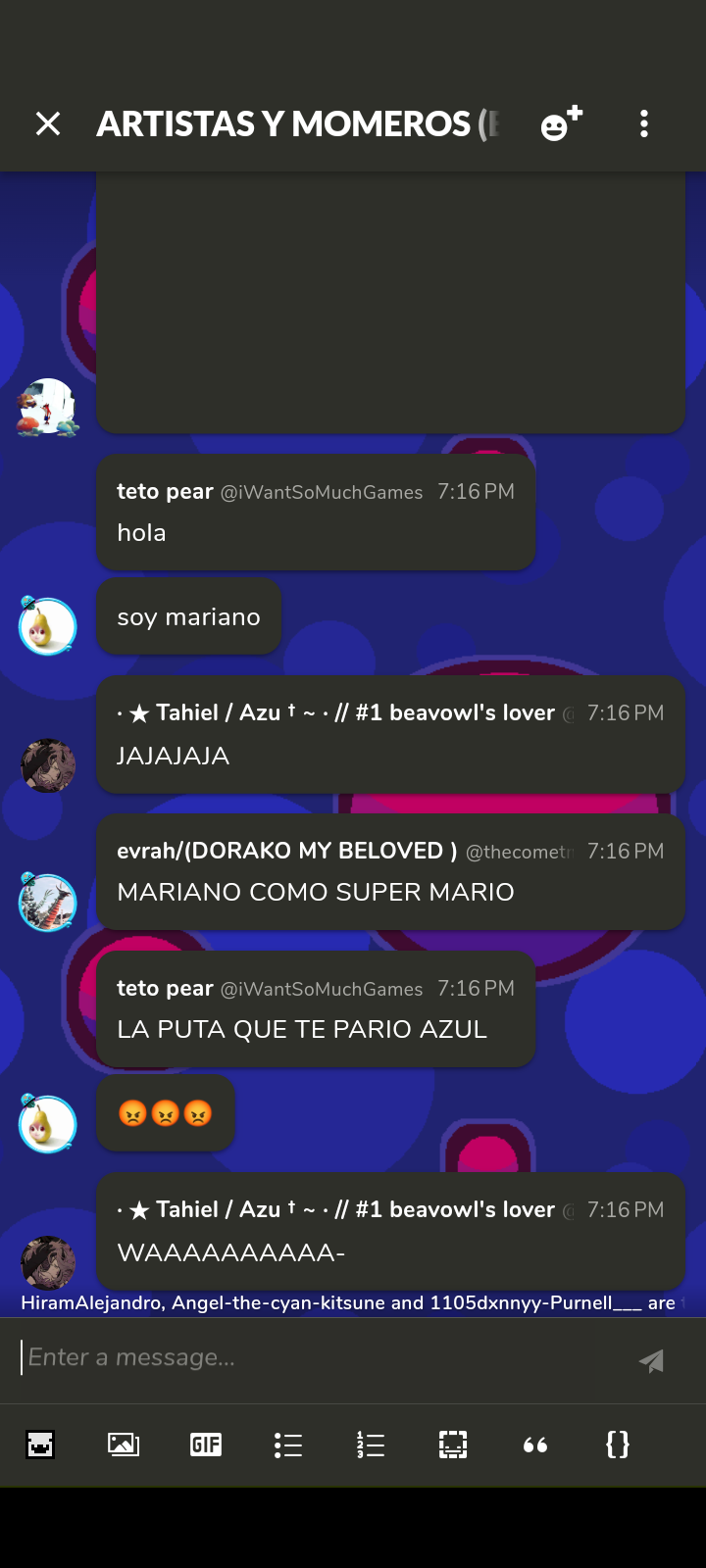Screen dimensions: 706x1568
Task: Add spoiler formatting with dashed-box icon
Action: pos(452,1445)
